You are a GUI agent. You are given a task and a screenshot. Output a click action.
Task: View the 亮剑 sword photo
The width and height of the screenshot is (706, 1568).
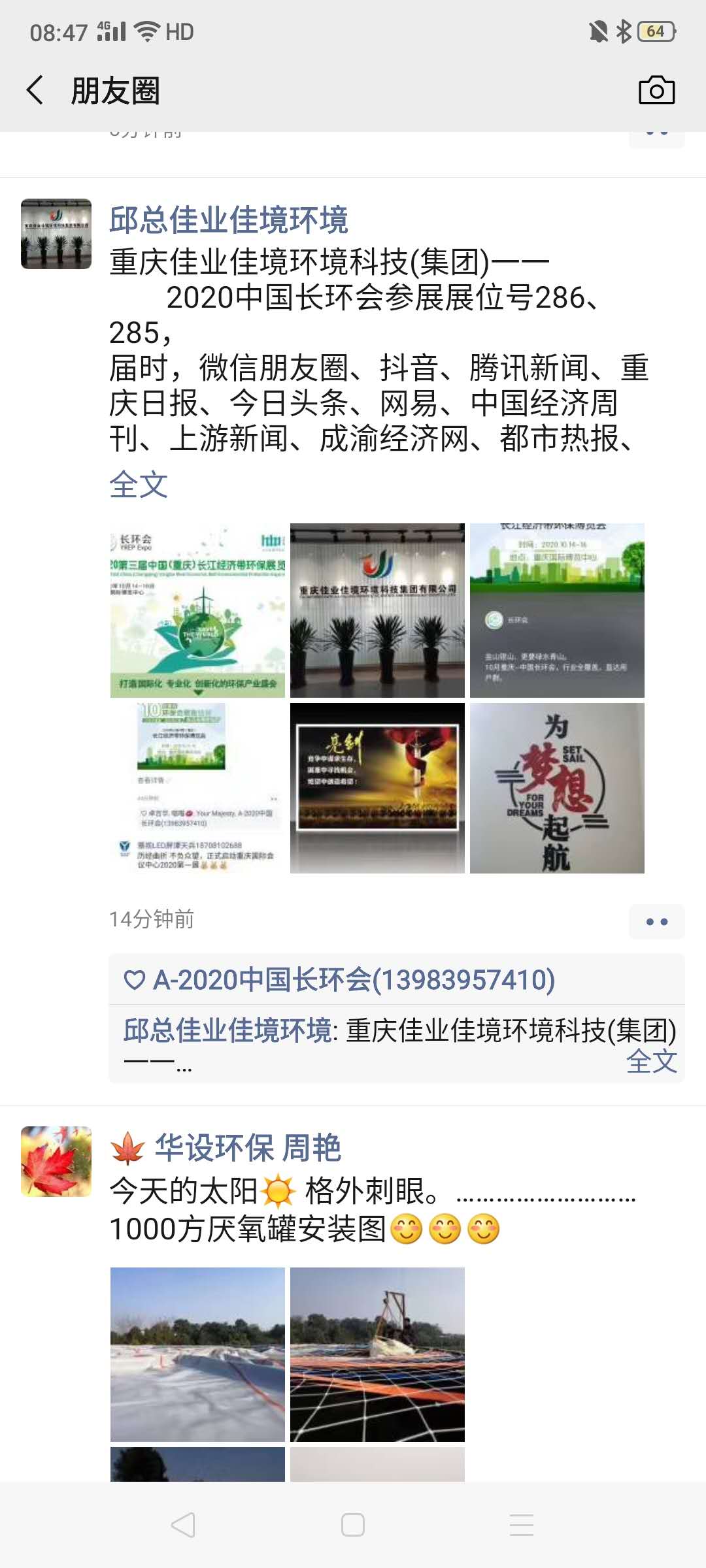pyautogui.click(x=377, y=788)
